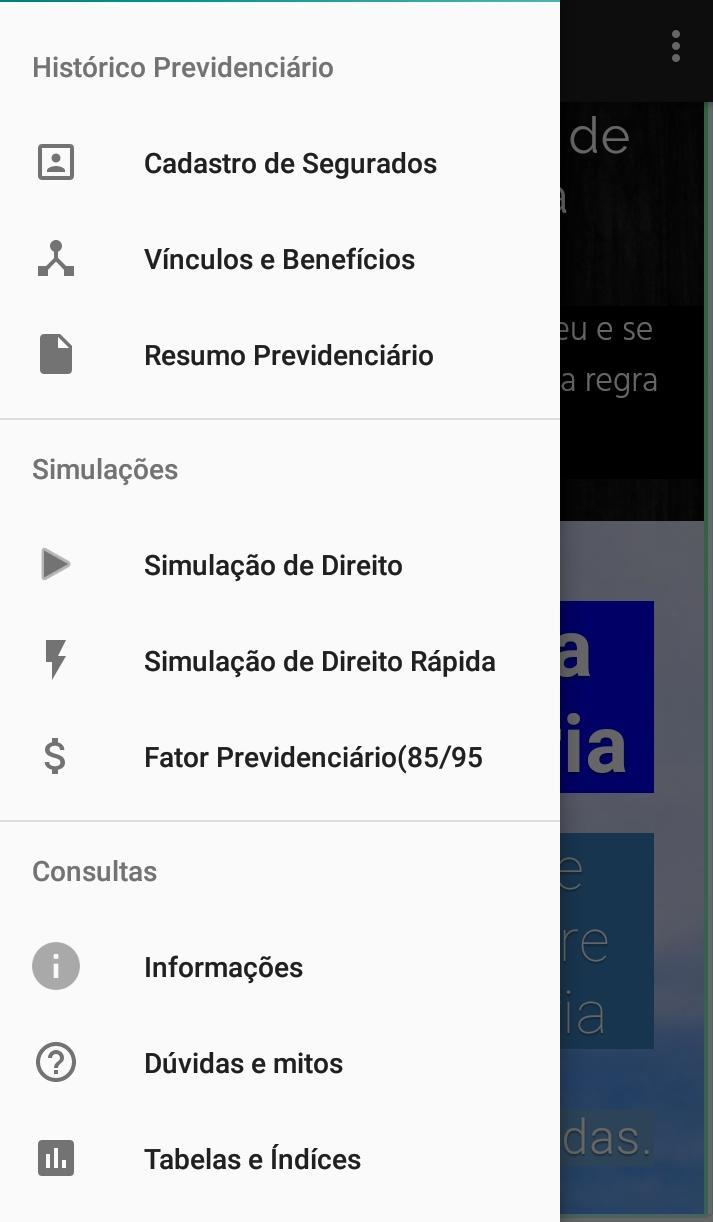Image resolution: width=713 pixels, height=1222 pixels.
Task: View Dúvidas e mitos
Action: click(243, 1063)
